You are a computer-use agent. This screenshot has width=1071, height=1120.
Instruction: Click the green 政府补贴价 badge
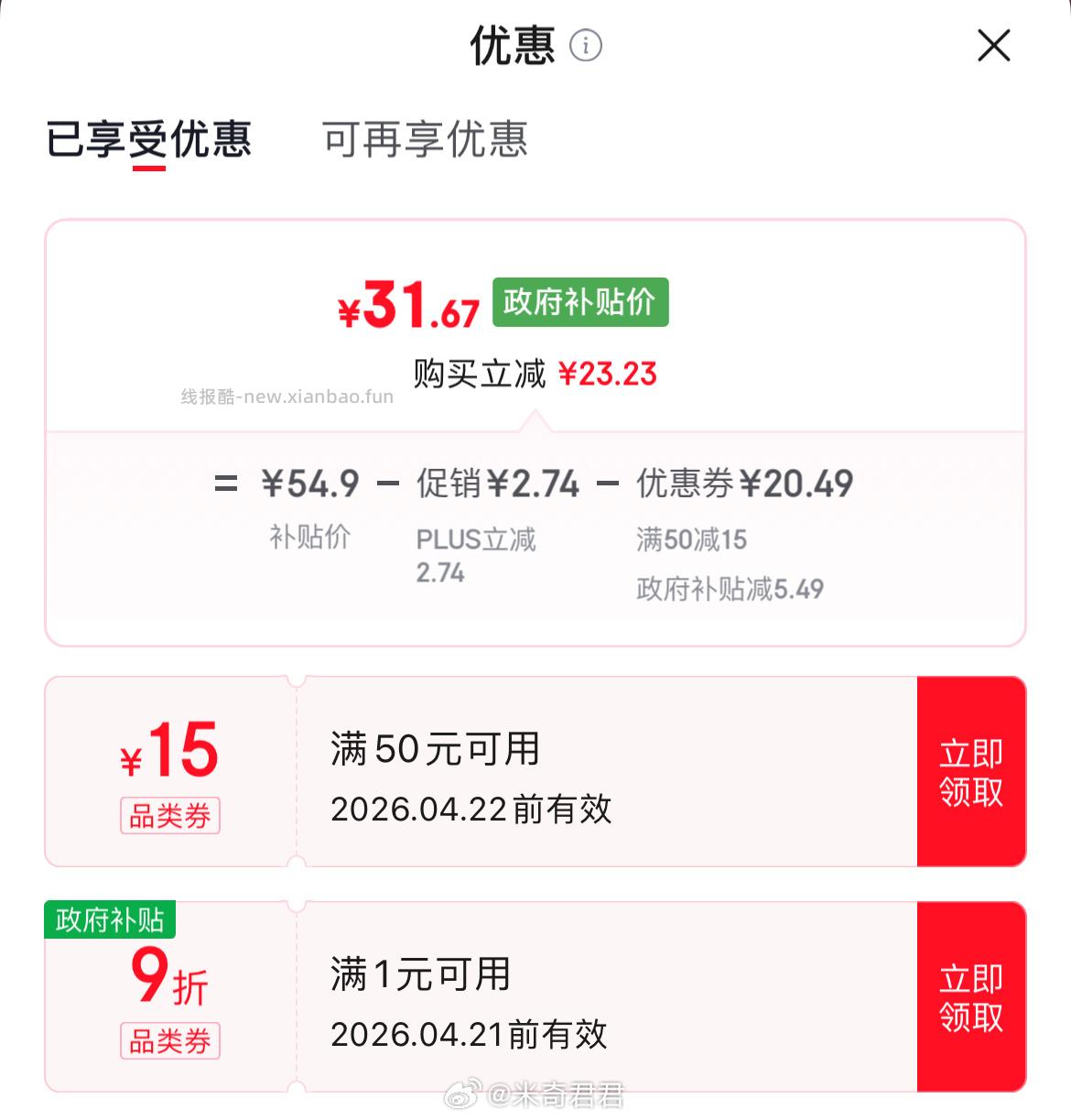pyautogui.click(x=579, y=302)
